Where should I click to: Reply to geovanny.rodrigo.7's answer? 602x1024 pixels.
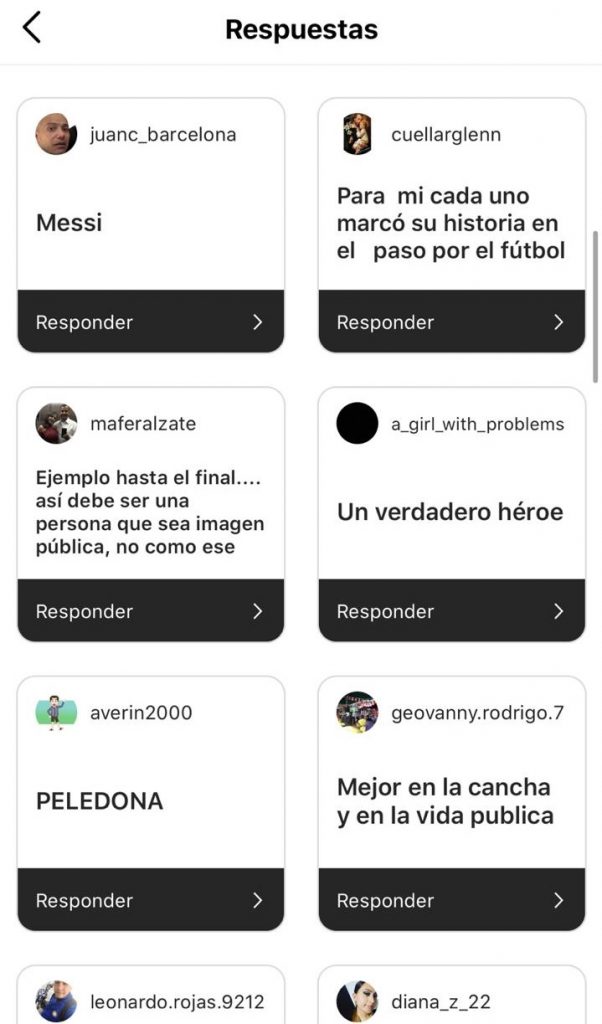[451, 900]
